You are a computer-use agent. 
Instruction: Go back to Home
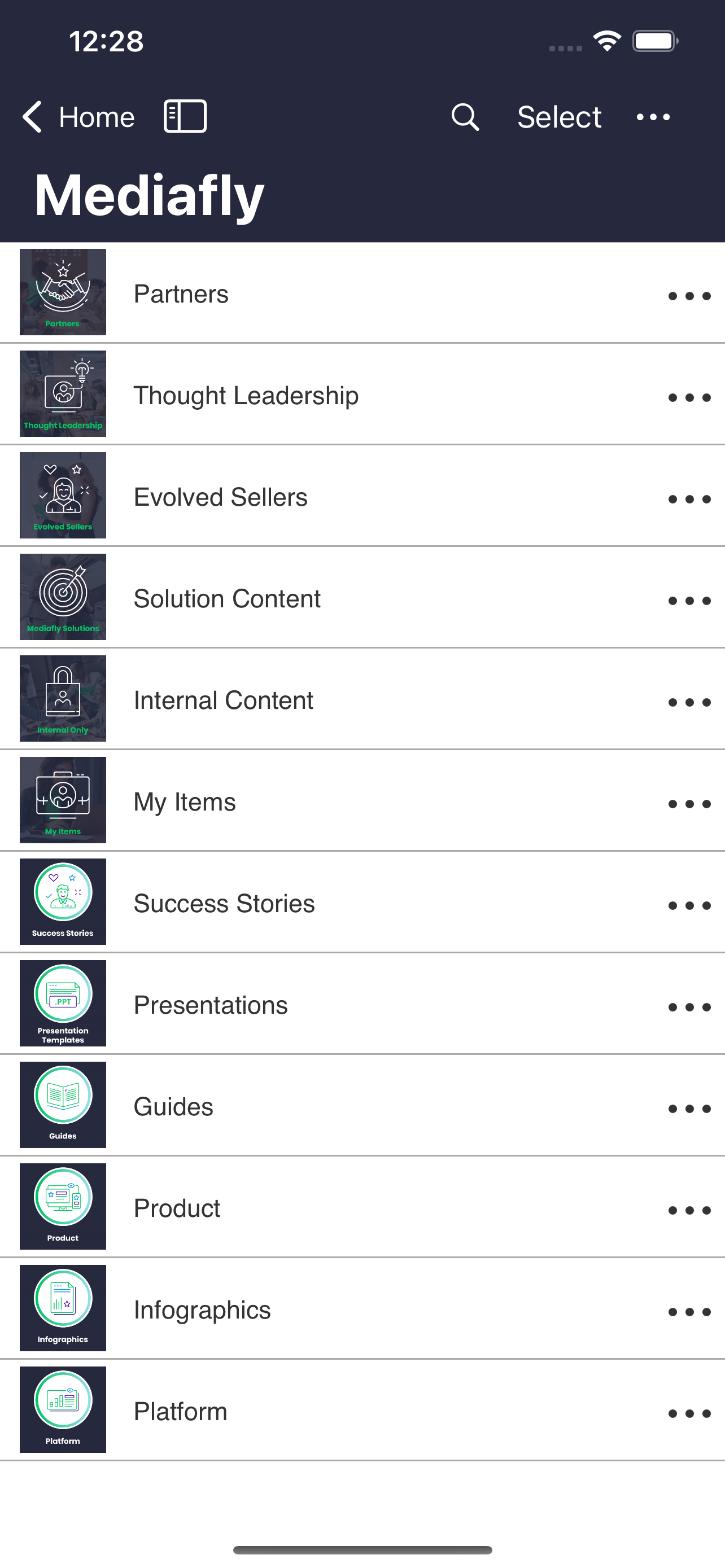(x=78, y=116)
